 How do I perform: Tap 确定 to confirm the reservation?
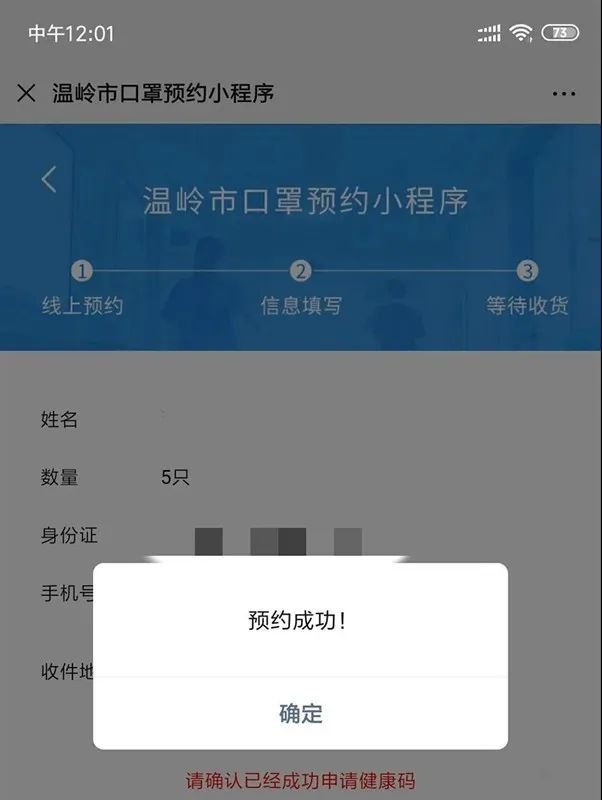coord(300,714)
